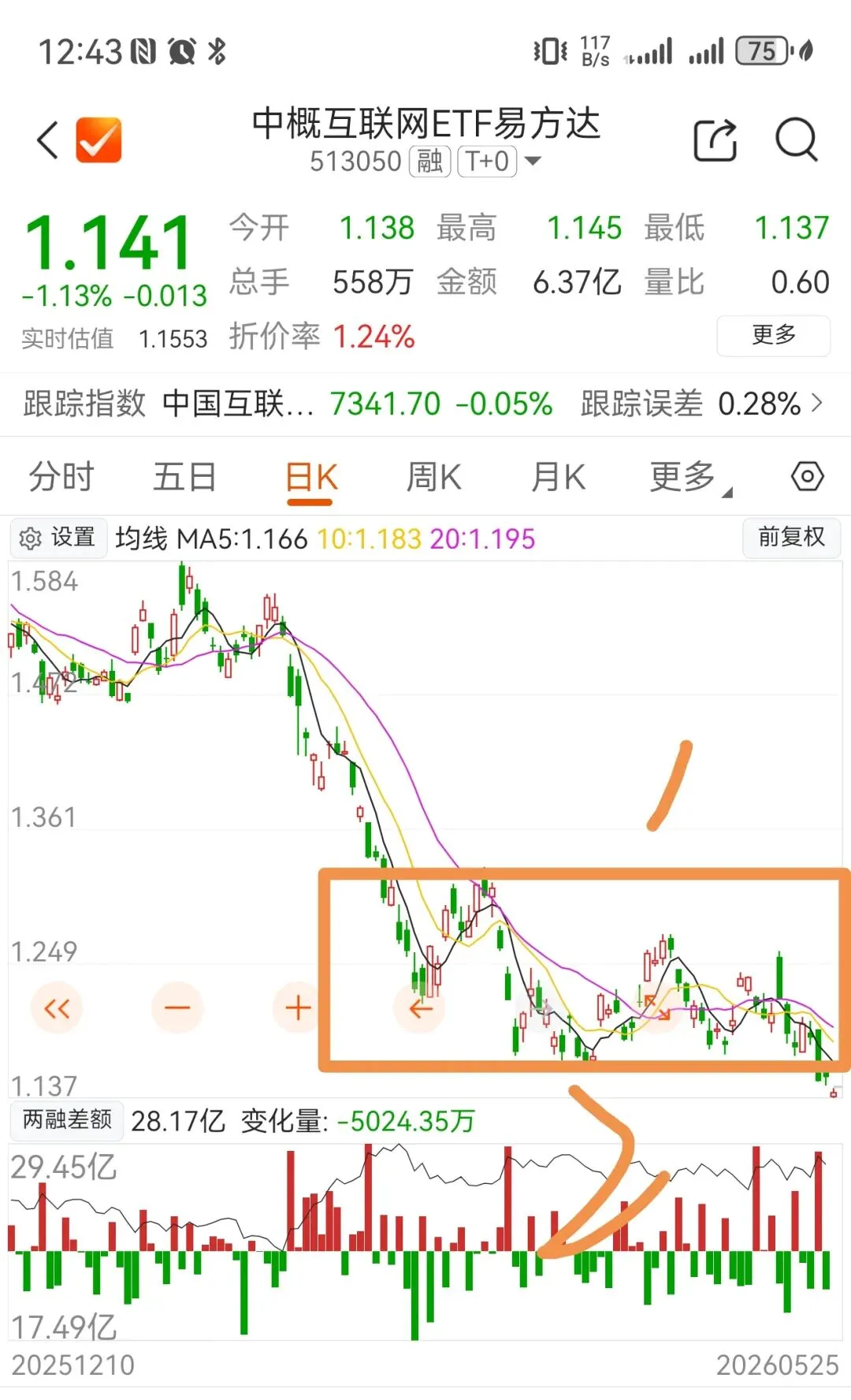
Task: Switch to the 周K tab
Action: (433, 478)
